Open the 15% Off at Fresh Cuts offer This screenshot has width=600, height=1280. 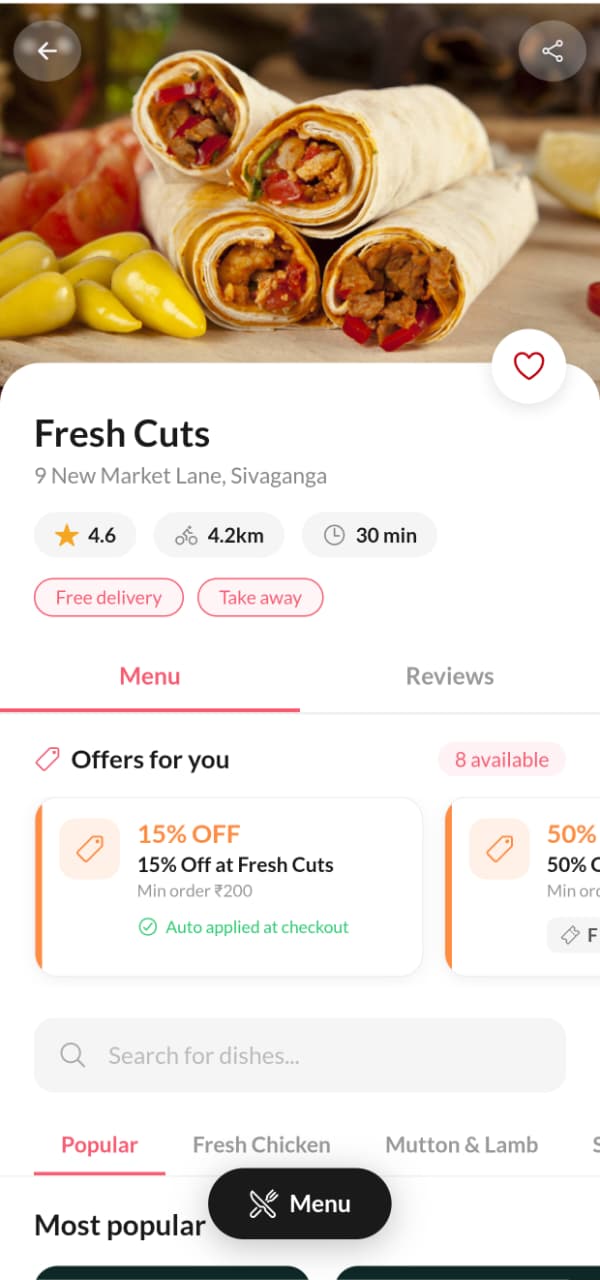coord(230,886)
